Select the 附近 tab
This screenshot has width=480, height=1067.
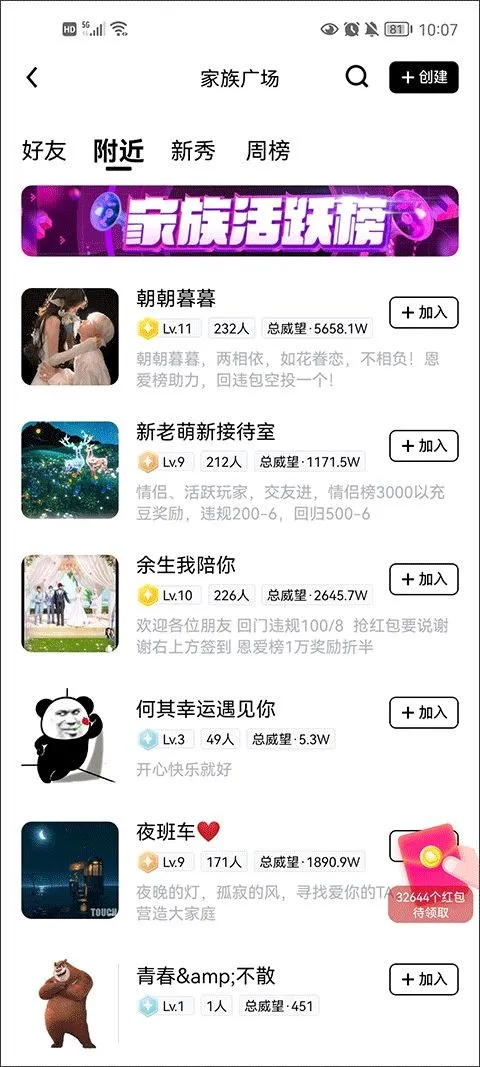click(118, 152)
